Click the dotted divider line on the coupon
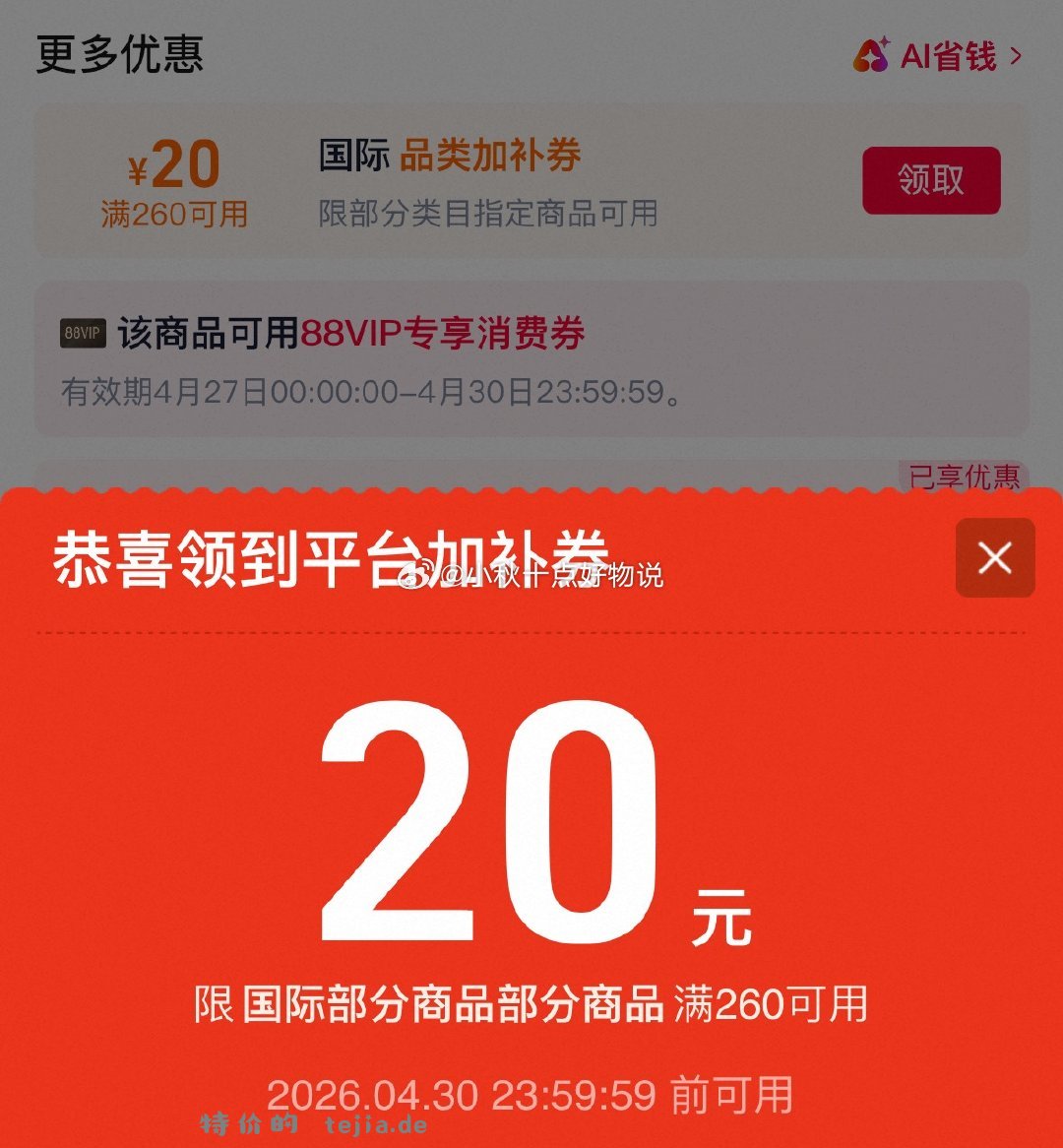Image resolution: width=1063 pixels, height=1148 pixels. click(531, 628)
